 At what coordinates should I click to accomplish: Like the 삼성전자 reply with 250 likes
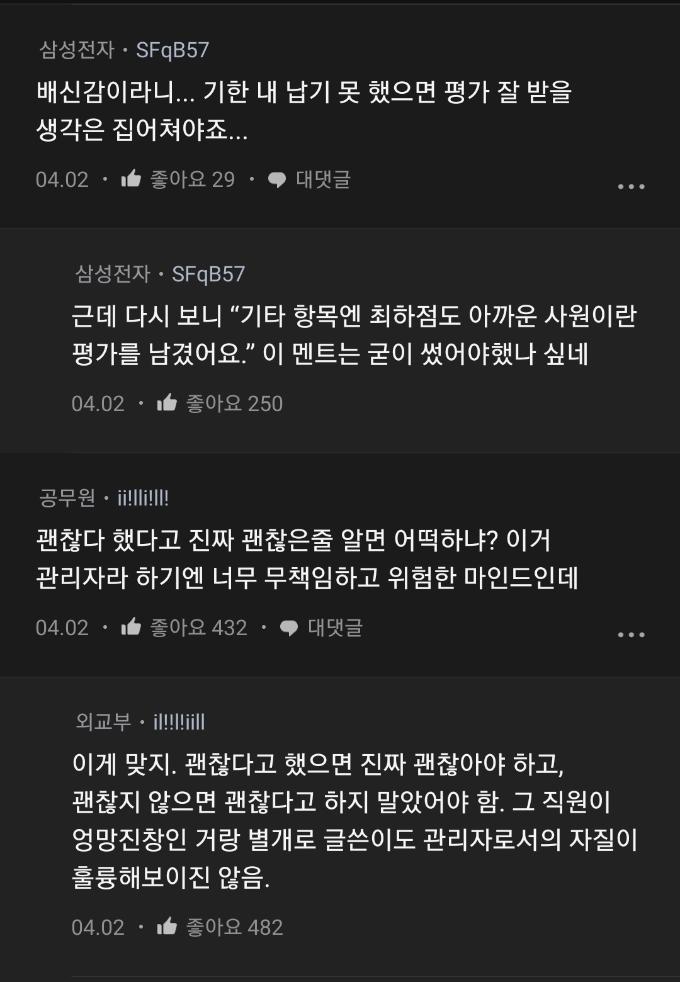(x=167, y=404)
